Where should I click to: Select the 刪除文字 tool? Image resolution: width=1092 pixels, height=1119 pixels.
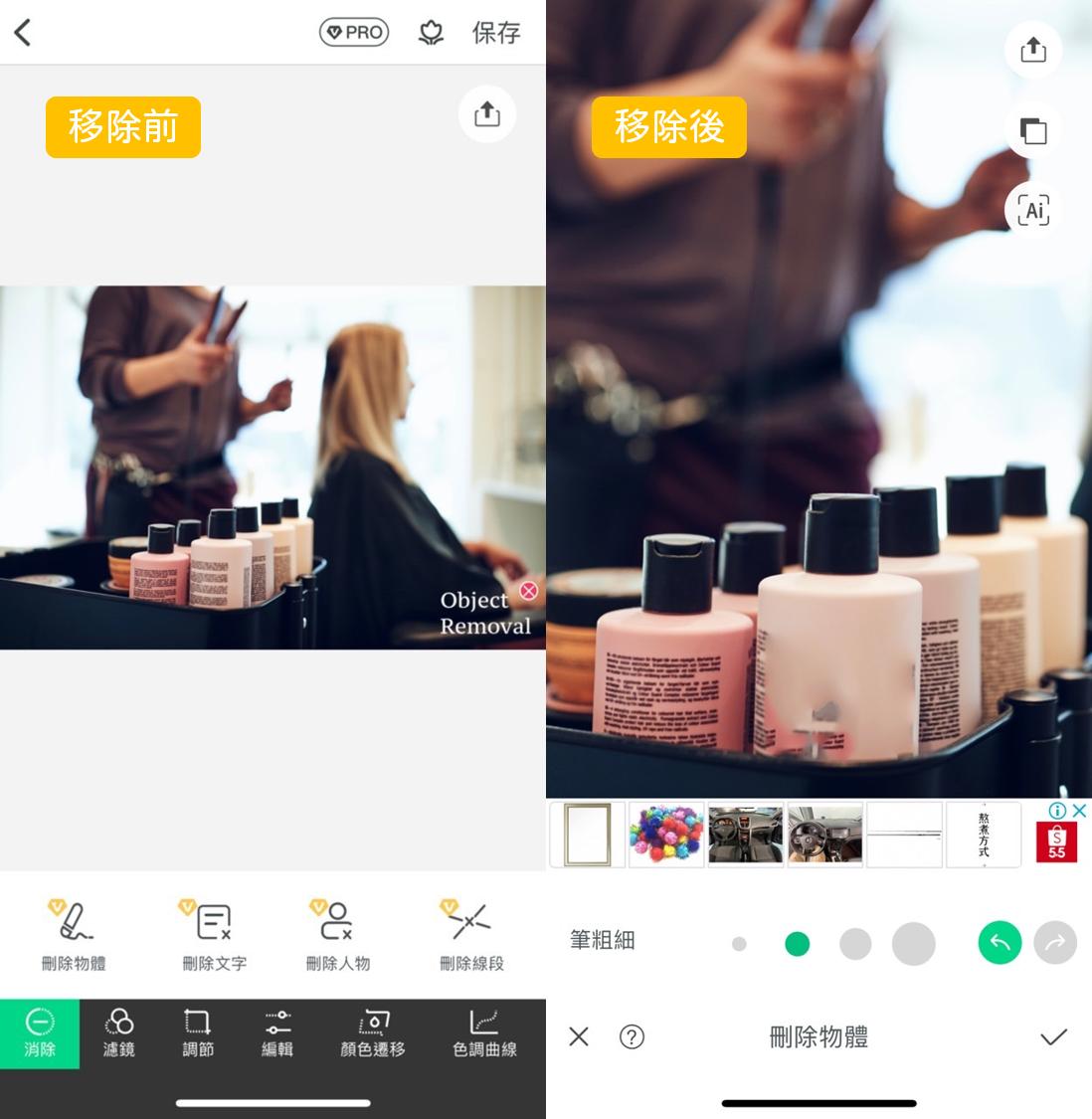pos(214,935)
